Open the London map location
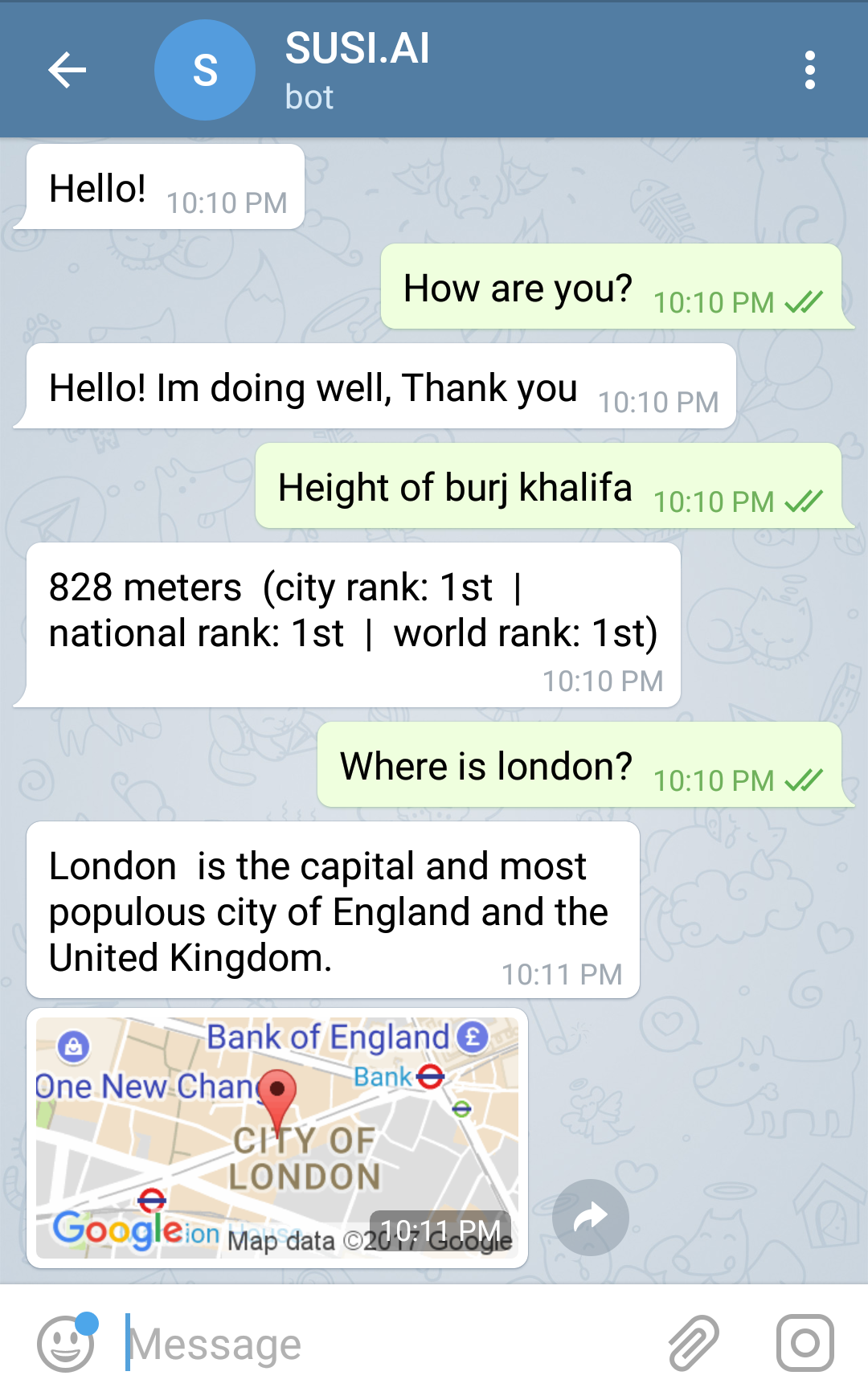Image resolution: width=868 pixels, height=1396 pixels. (277, 1137)
